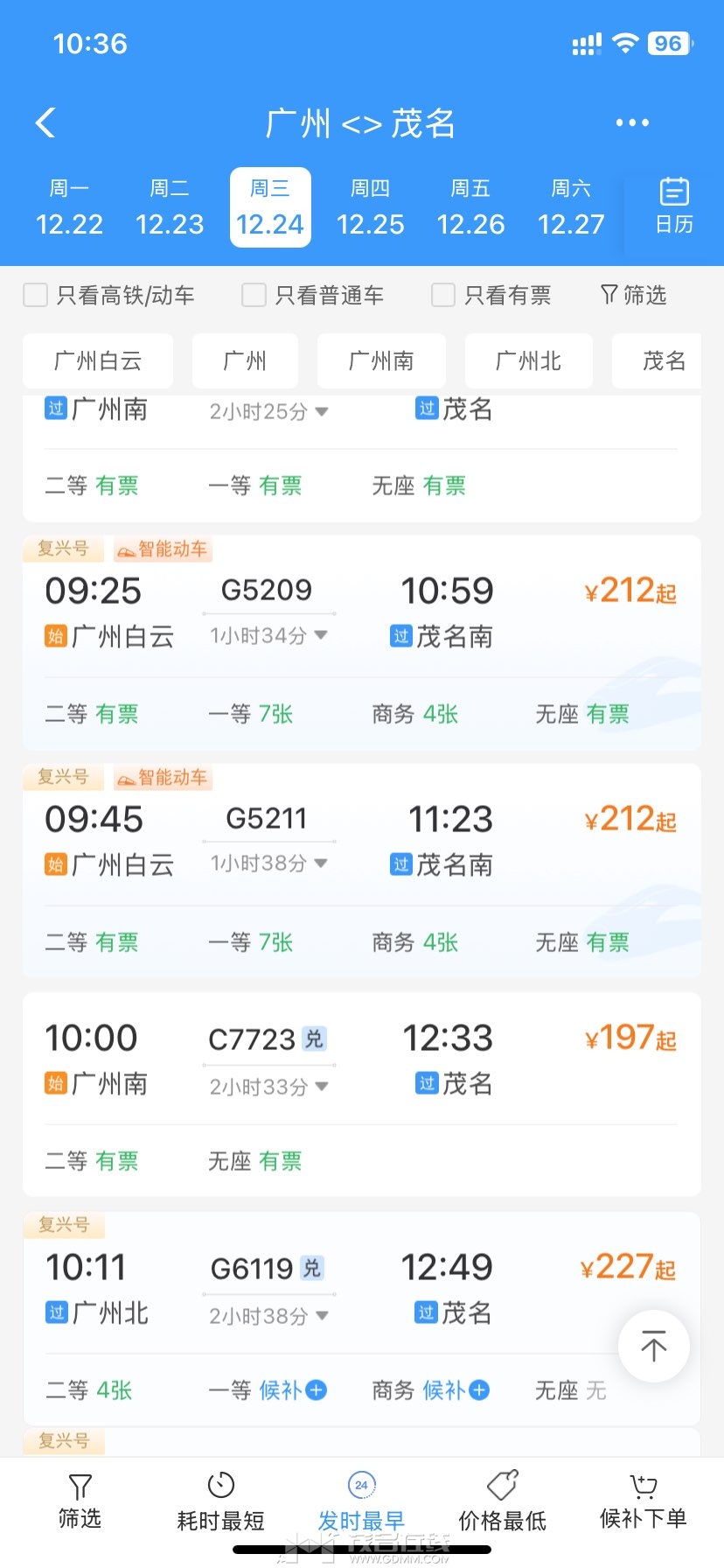Filter by station 广州白云
Image resolution: width=724 pixels, height=1568 pixels.
[x=98, y=360]
